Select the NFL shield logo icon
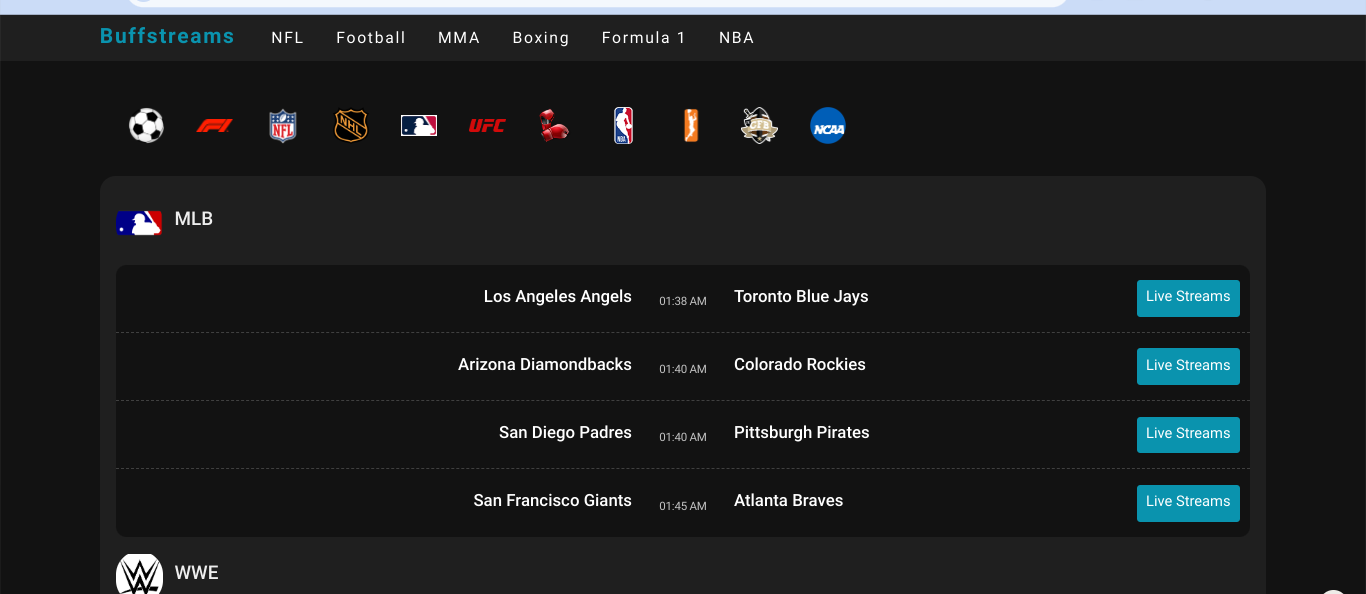The width and height of the screenshot is (1366, 594). click(283, 126)
